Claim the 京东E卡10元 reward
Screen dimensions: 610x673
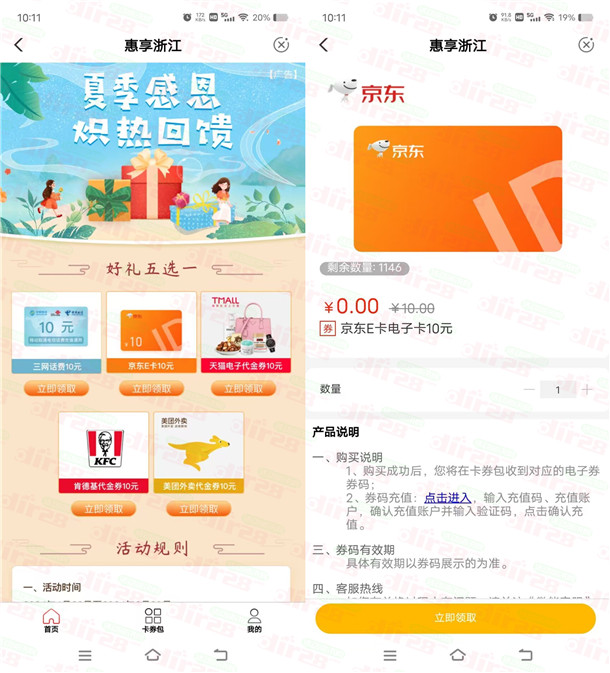point(151,388)
